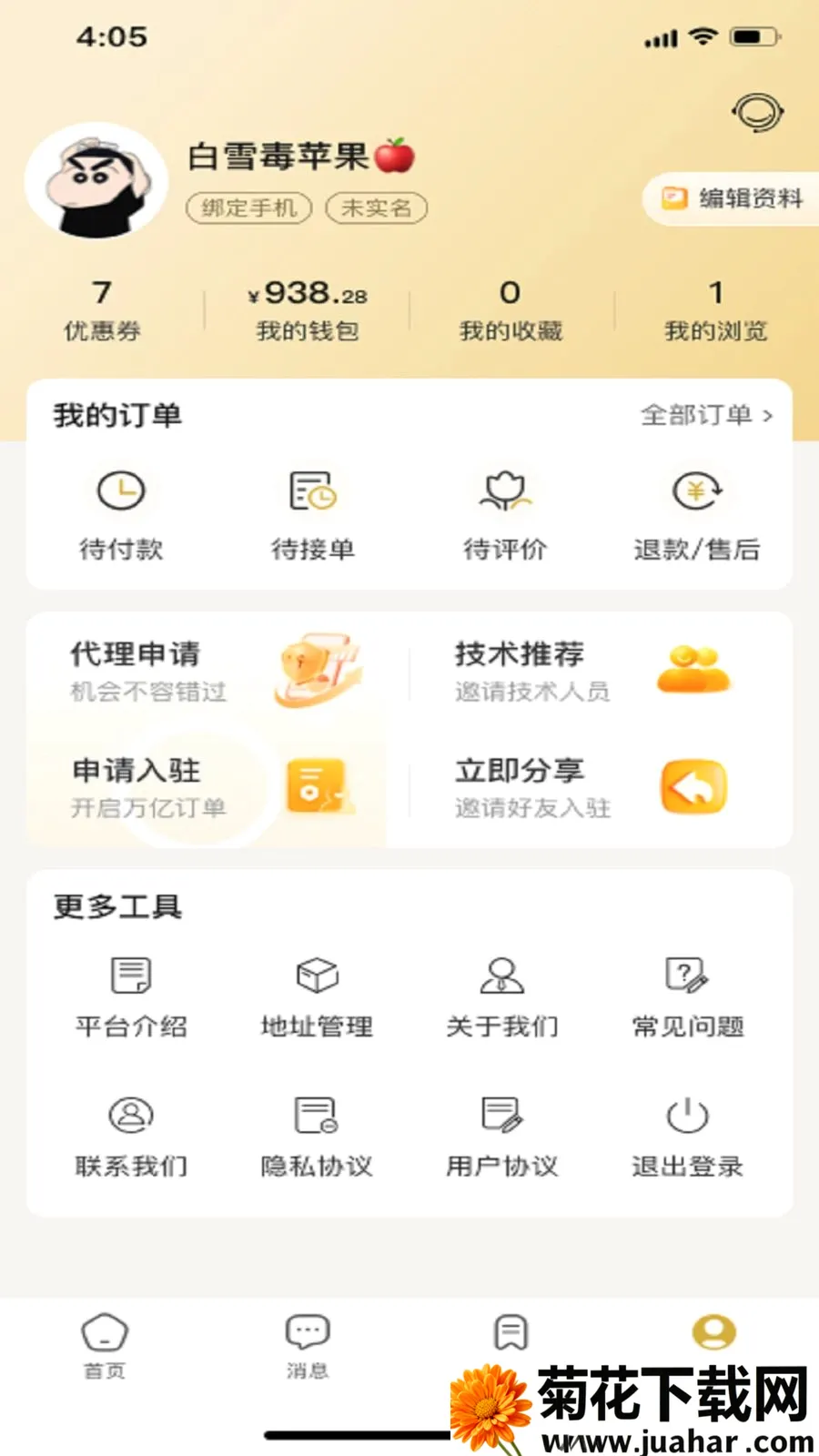Switch to the 首页 home tab
819x1456 pixels.
pos(105,1346)
